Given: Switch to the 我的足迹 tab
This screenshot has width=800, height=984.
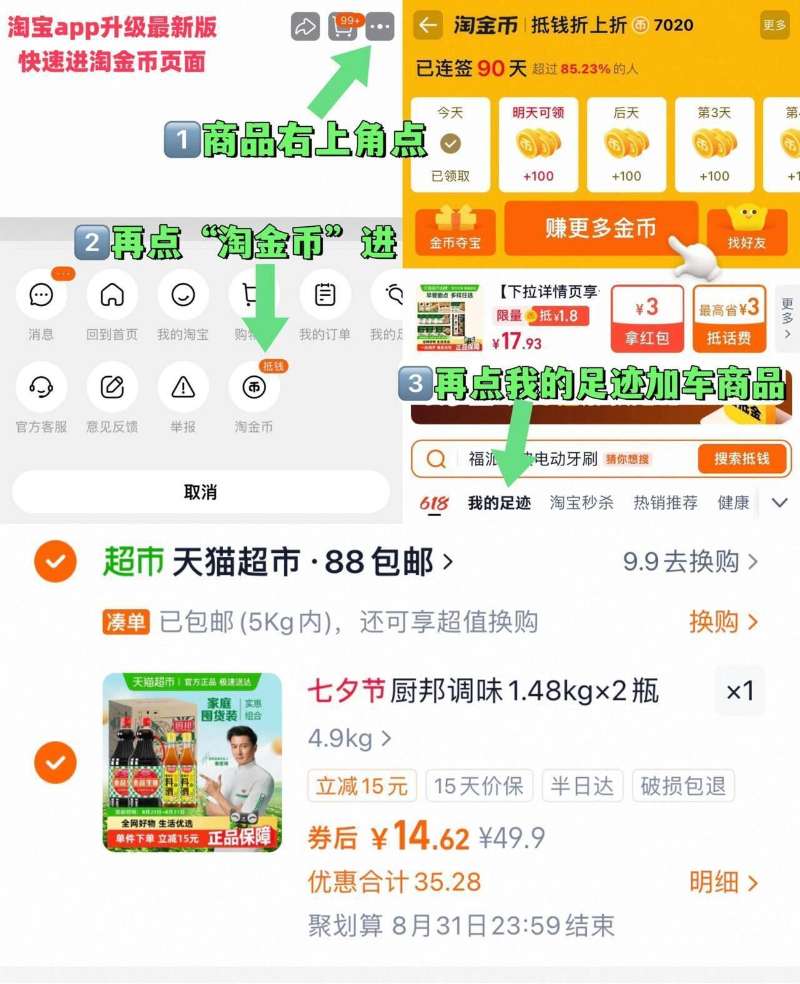Looking at the screenshot, I should tap(498, 503).
